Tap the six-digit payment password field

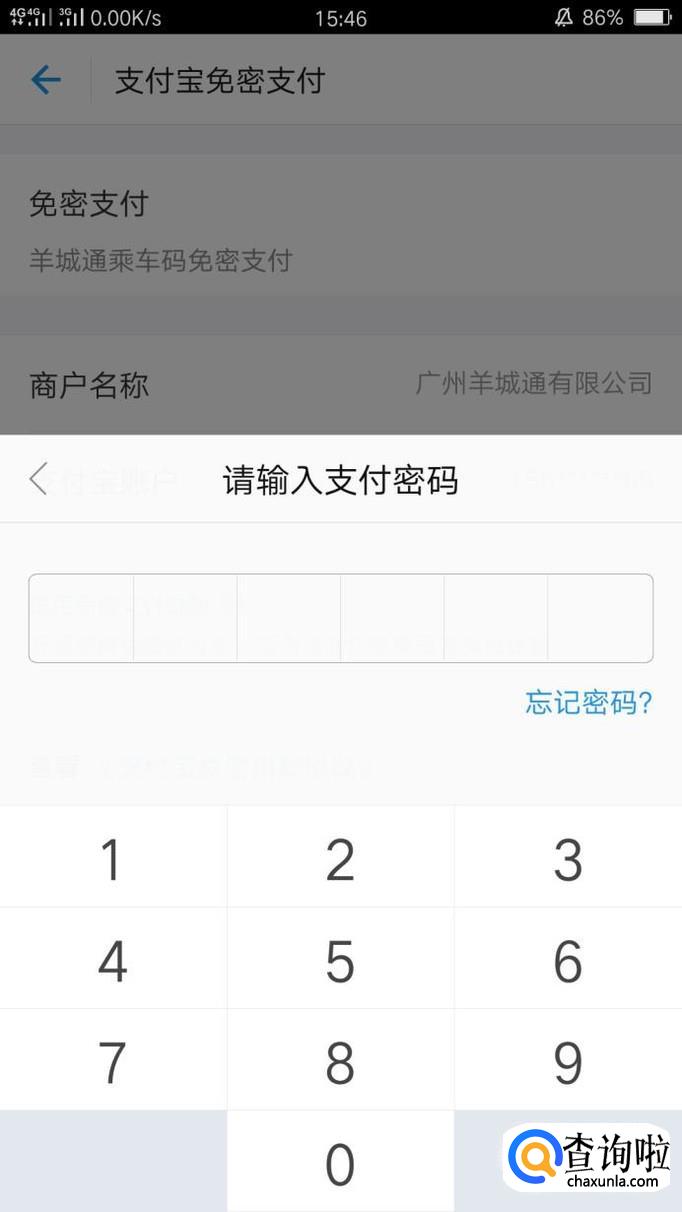(x=340, y=618)
